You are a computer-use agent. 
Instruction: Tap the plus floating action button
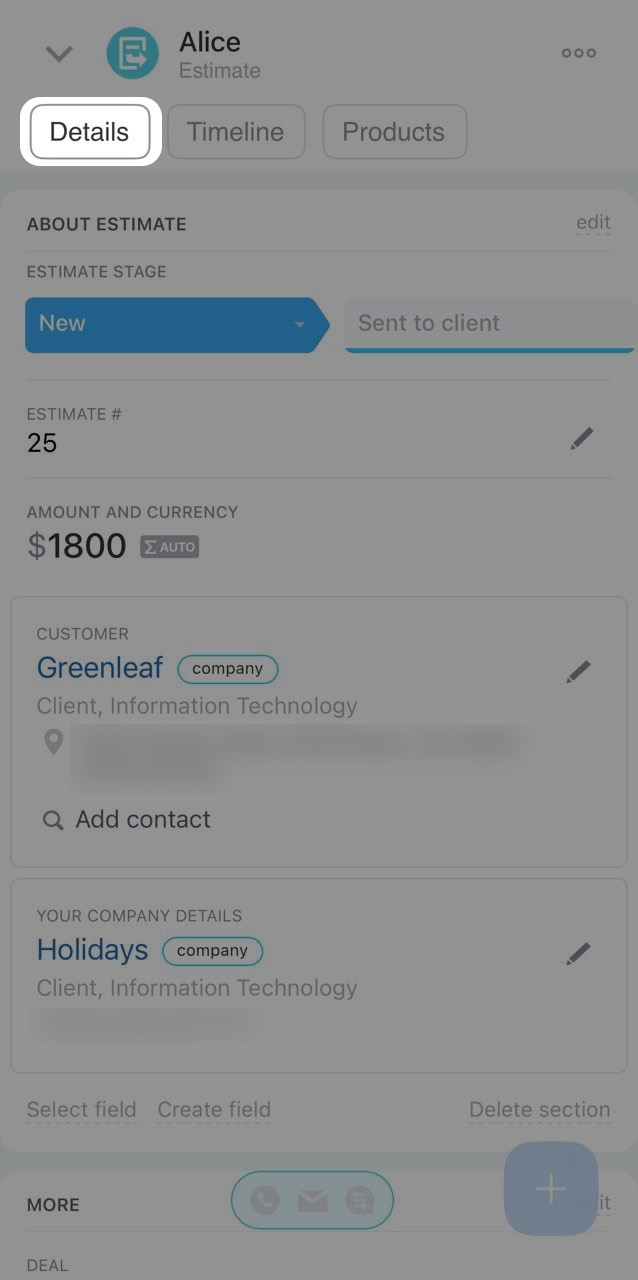point(551,1189)
